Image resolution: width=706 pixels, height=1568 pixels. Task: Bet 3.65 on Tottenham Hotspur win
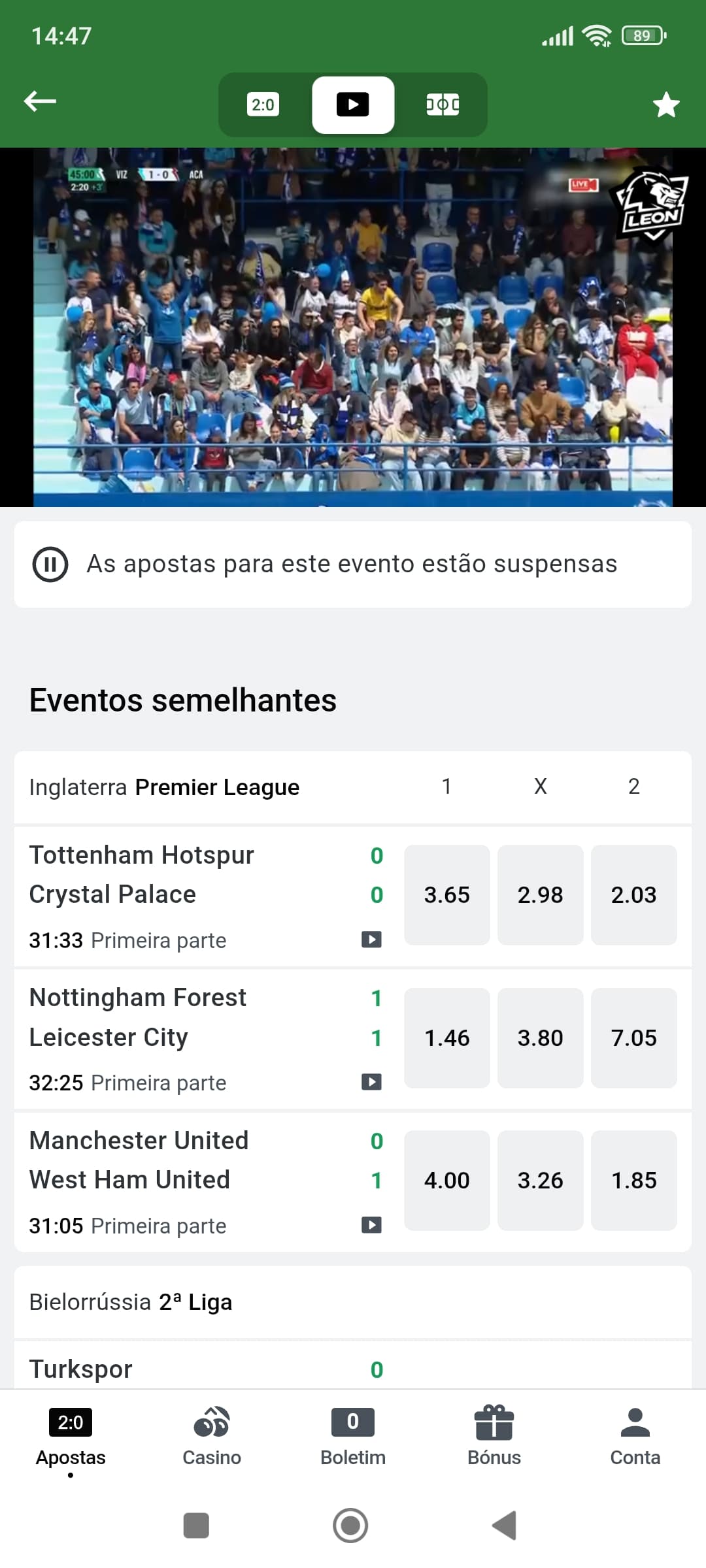click(x=447, y=895)
